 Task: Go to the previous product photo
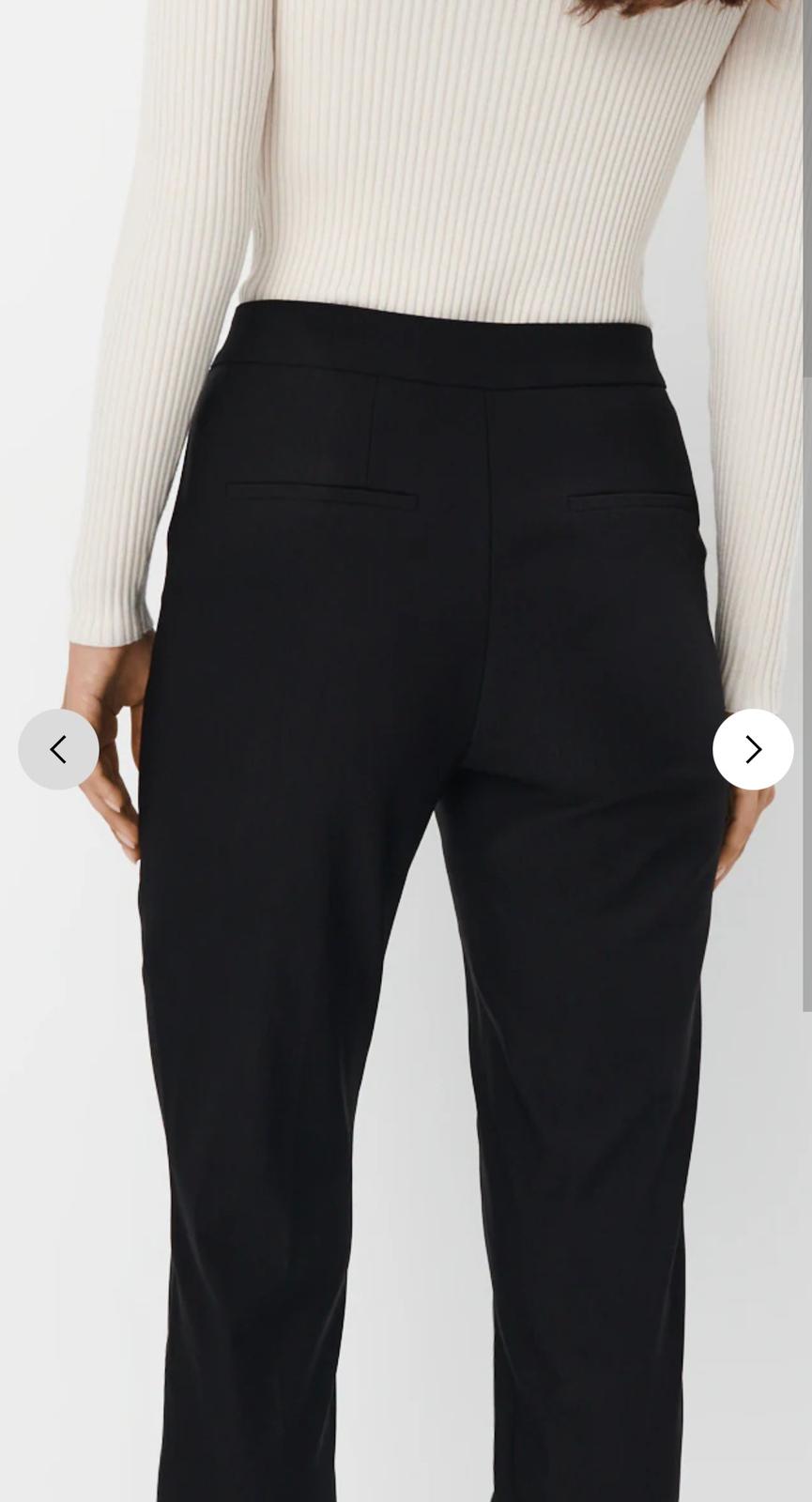coord(58,749)
